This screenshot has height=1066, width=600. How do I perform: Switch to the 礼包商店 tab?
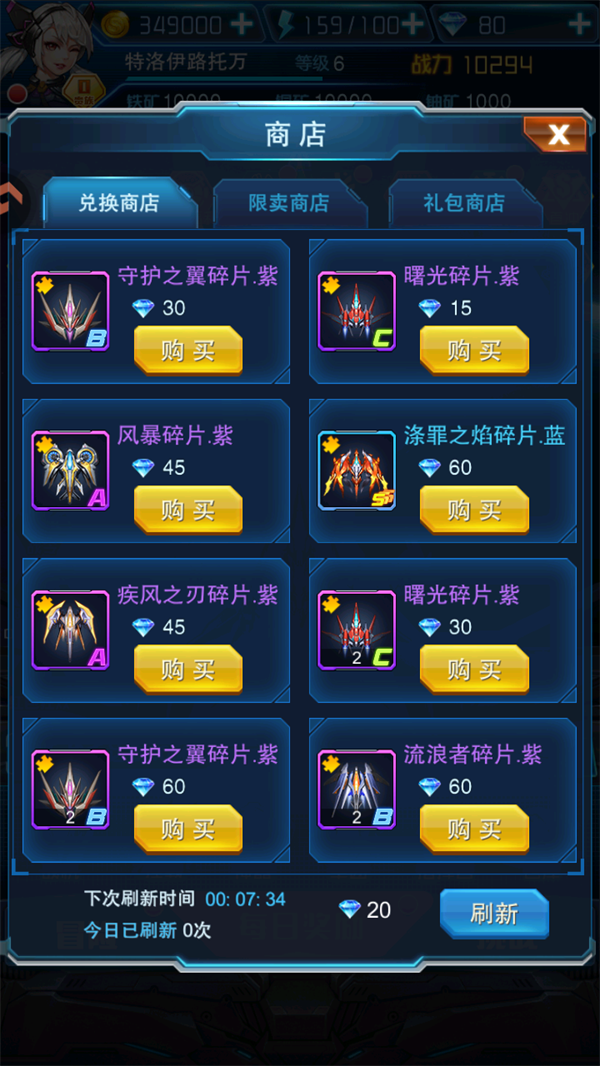[464, 203]
